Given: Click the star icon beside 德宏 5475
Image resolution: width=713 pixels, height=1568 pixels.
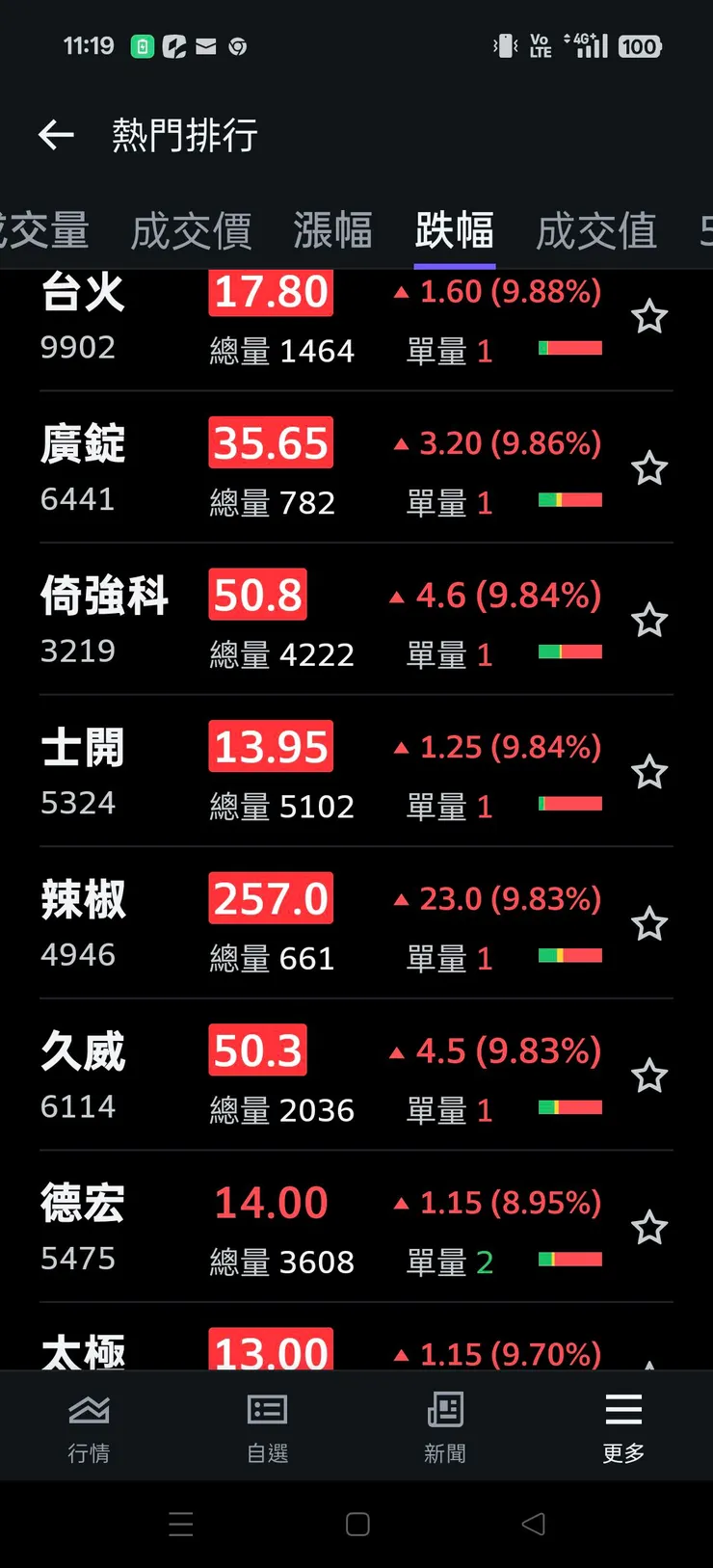Looking at the screenshot, I should (650, 1226).
